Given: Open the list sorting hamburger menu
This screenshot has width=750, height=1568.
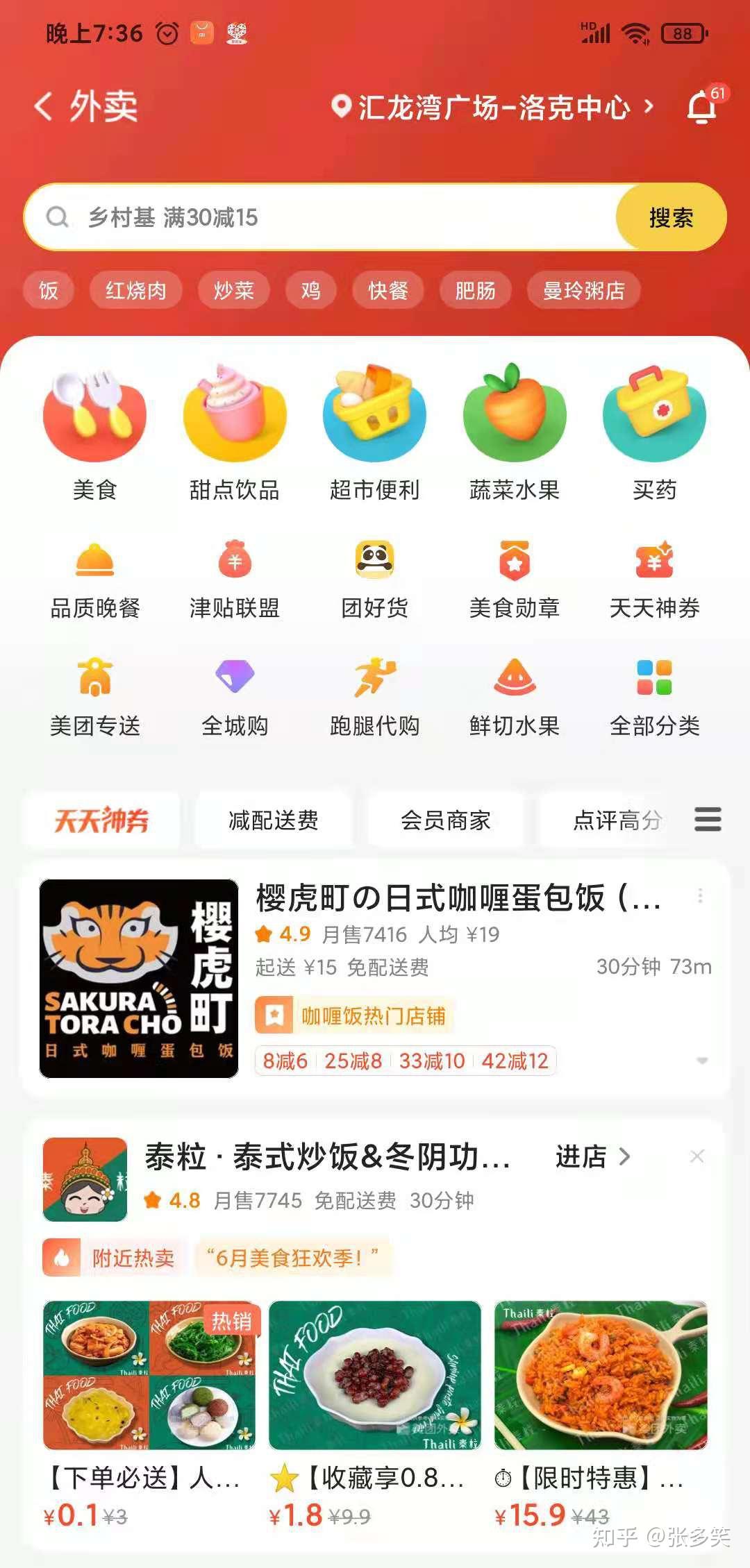Looking at the screenshot, I should (707, 820).
